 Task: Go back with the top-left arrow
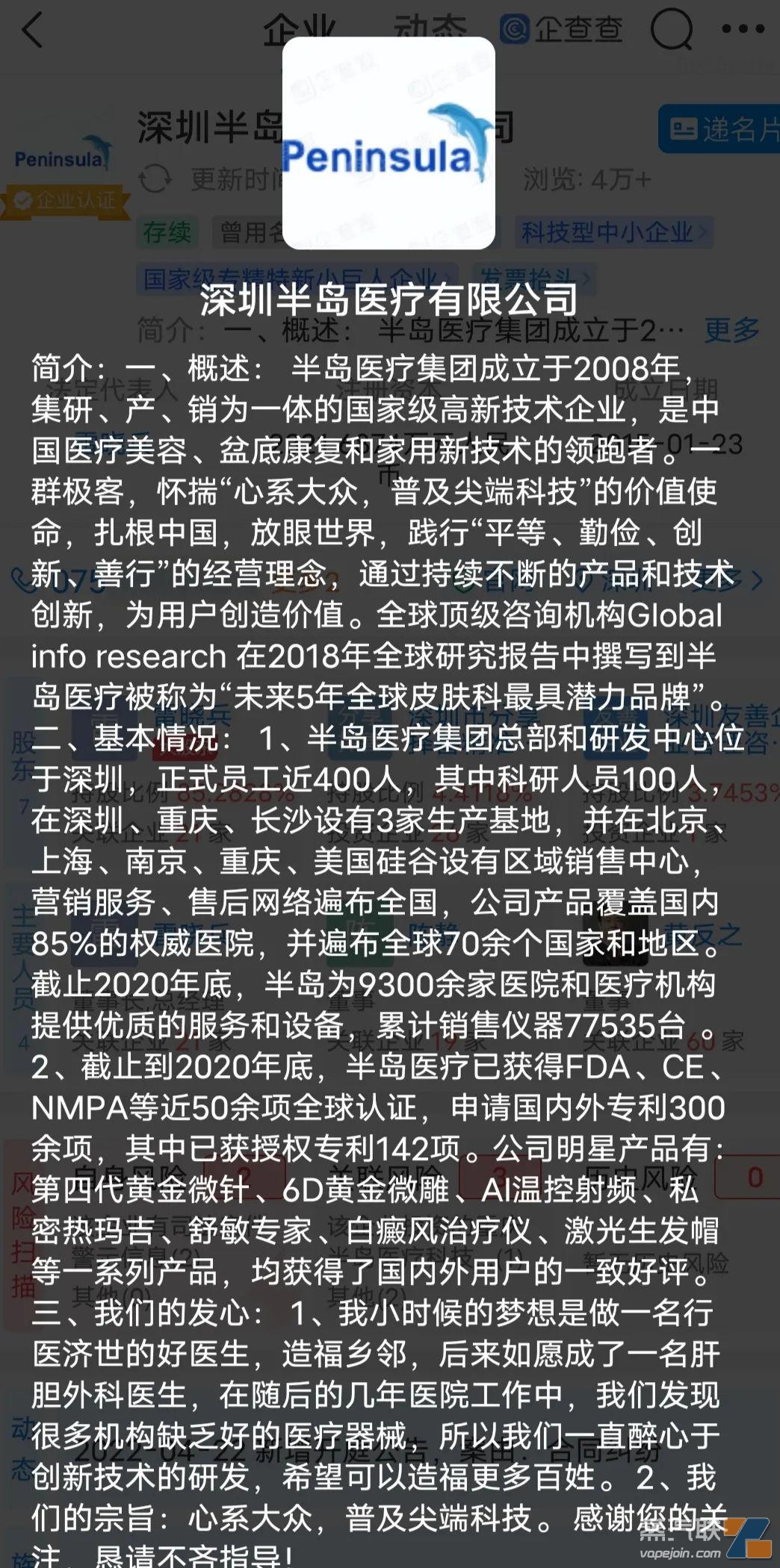coord(32,30)
